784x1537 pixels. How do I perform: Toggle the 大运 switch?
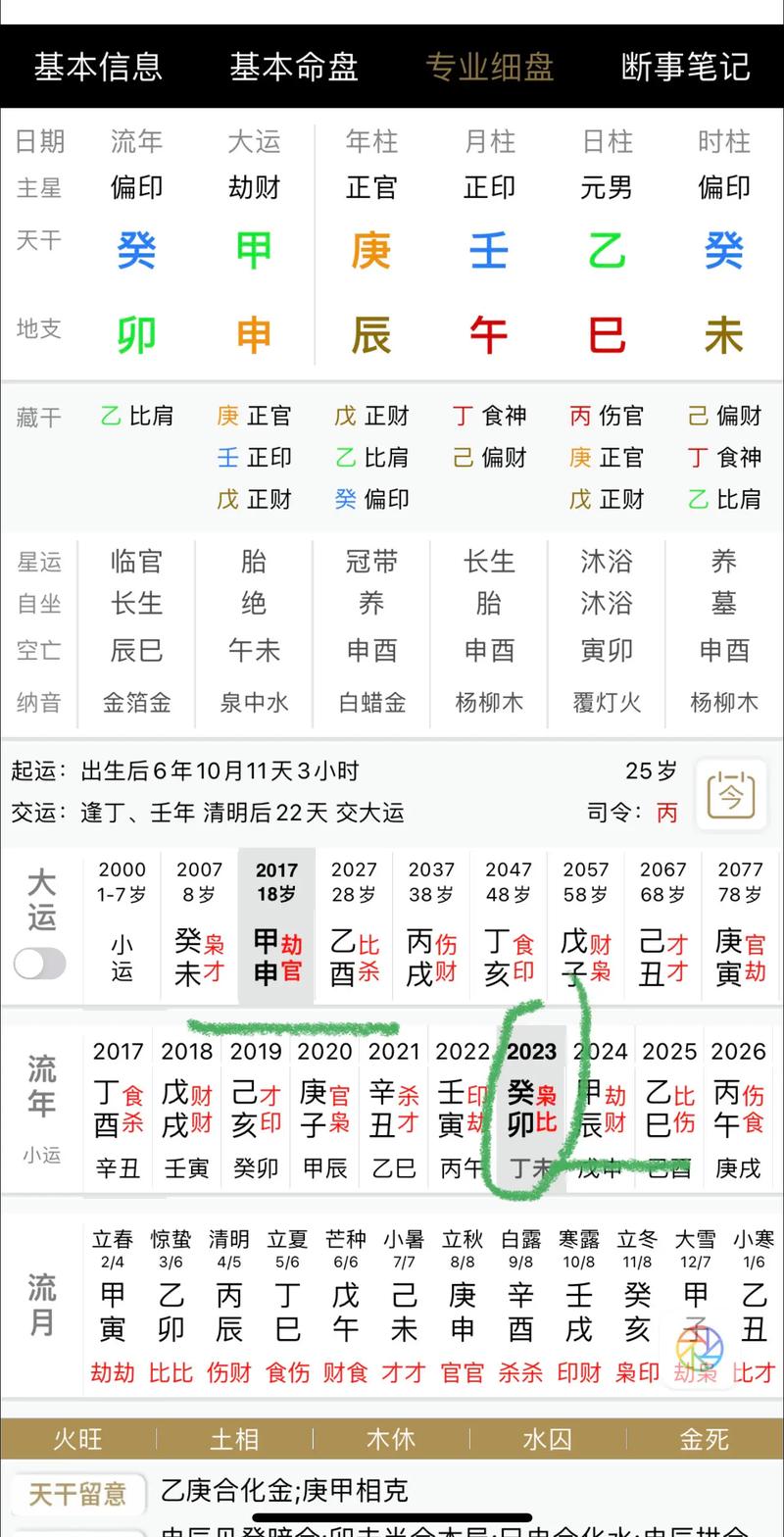tap(40, 963)
